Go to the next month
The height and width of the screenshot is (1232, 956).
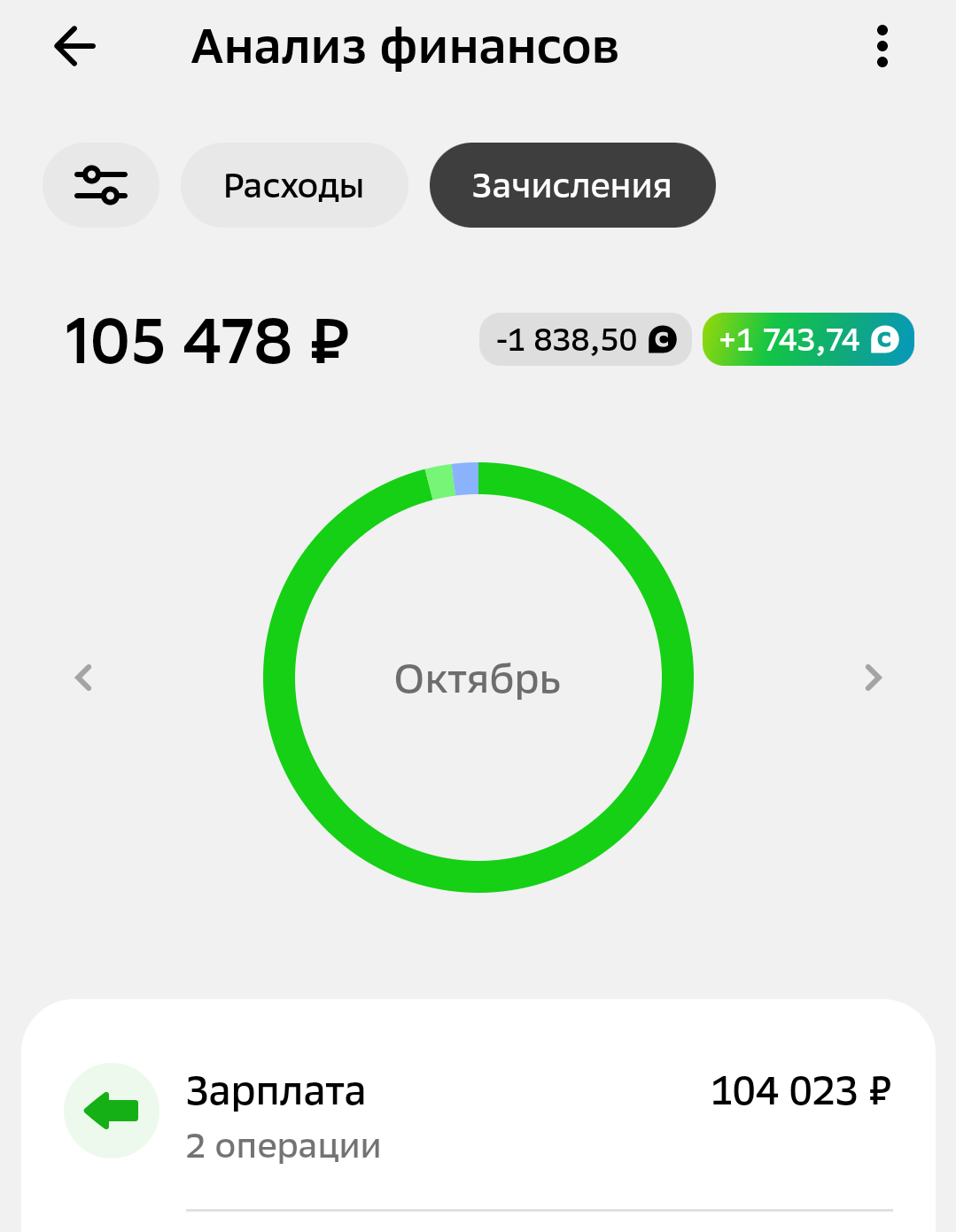873,678
